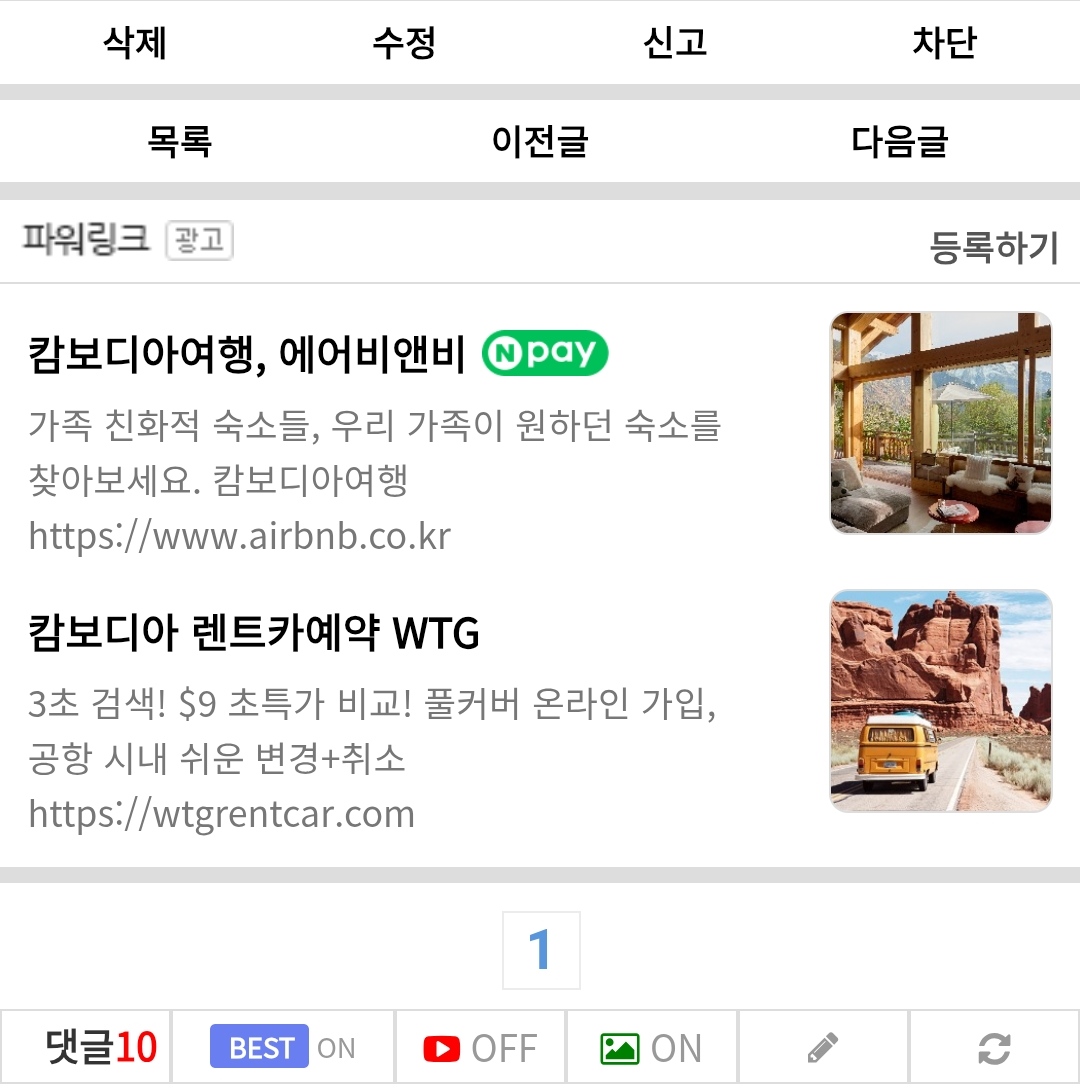Report the post via 신고
Image resolution: width=1080 pixels, height=1092 pixels.
click(x=675, y=43)
